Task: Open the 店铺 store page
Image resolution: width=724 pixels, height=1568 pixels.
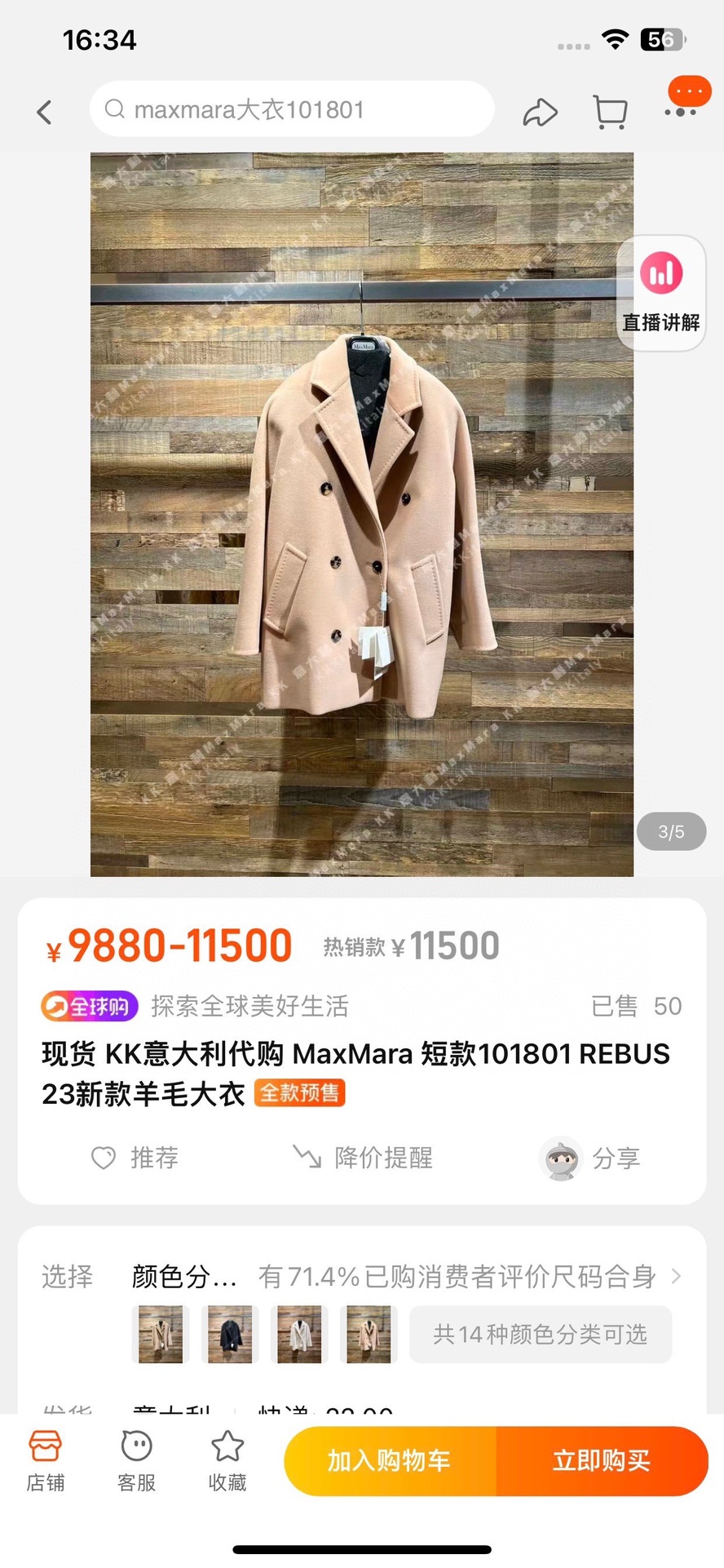Action: (x=46, y=1462)
